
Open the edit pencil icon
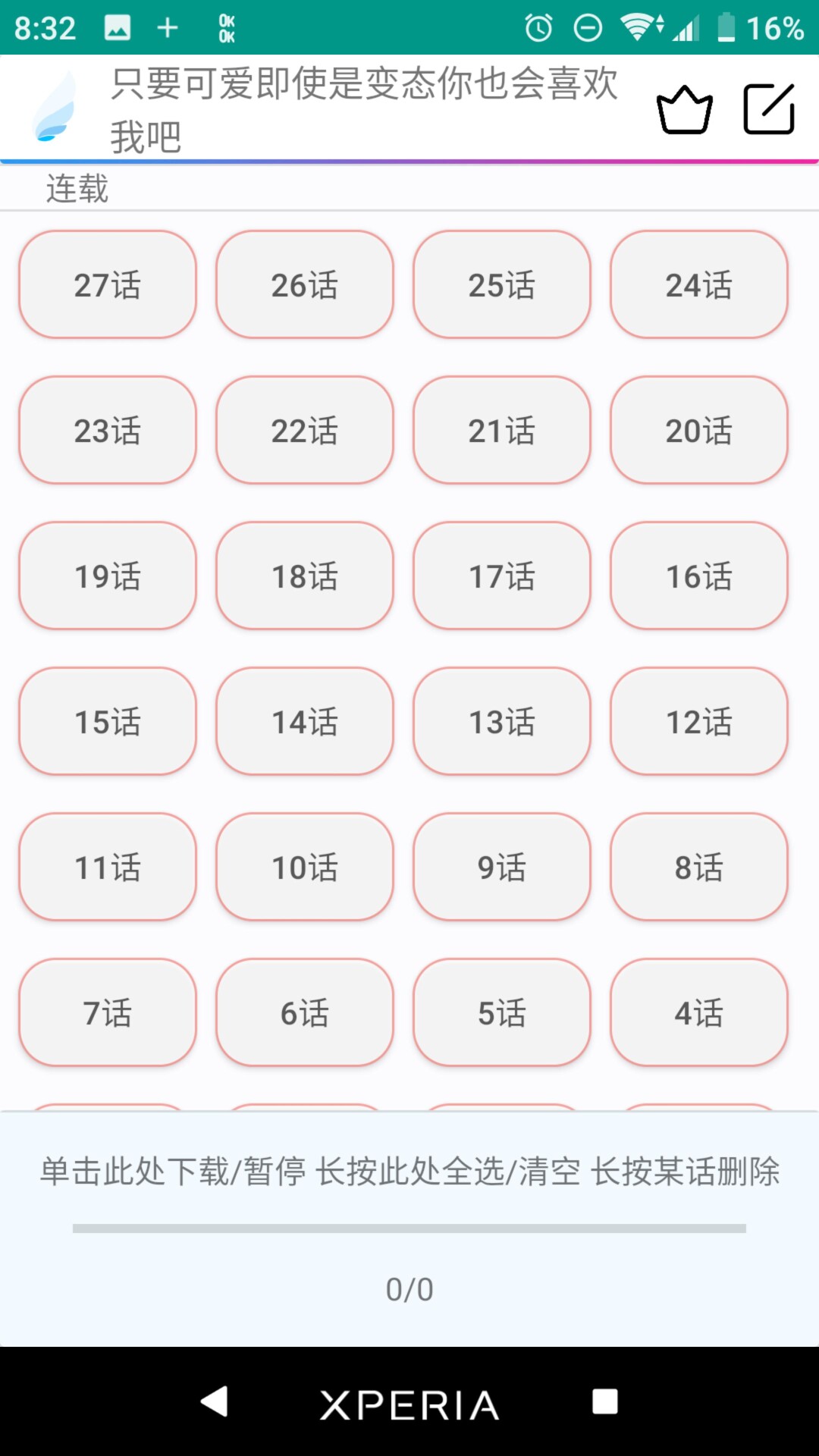768,110
